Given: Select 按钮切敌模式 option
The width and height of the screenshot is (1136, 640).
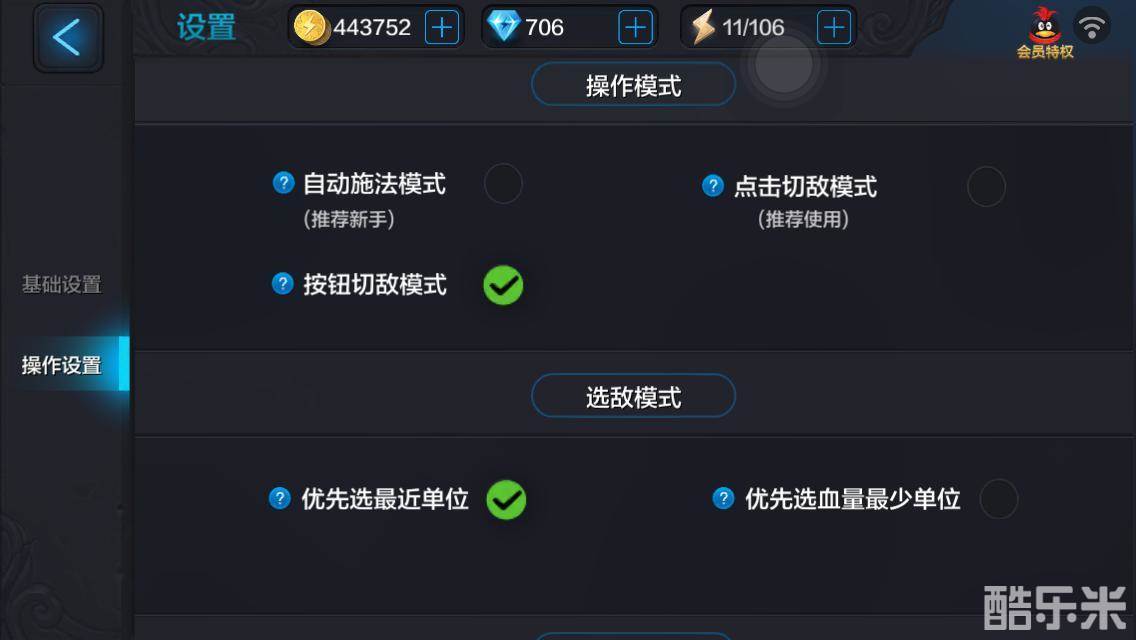Looking at the screenshot, I should pyautogui.click(x=503, y=285).
